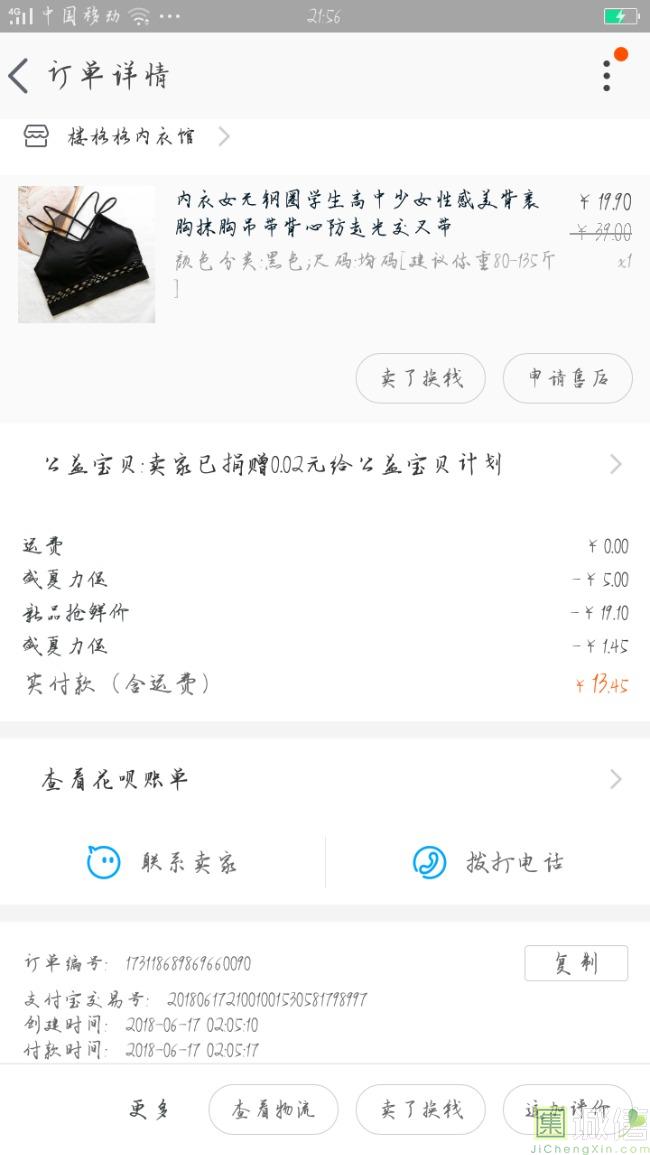
Task: Open the three-dot overflow menu
Action: pos(606,75)
